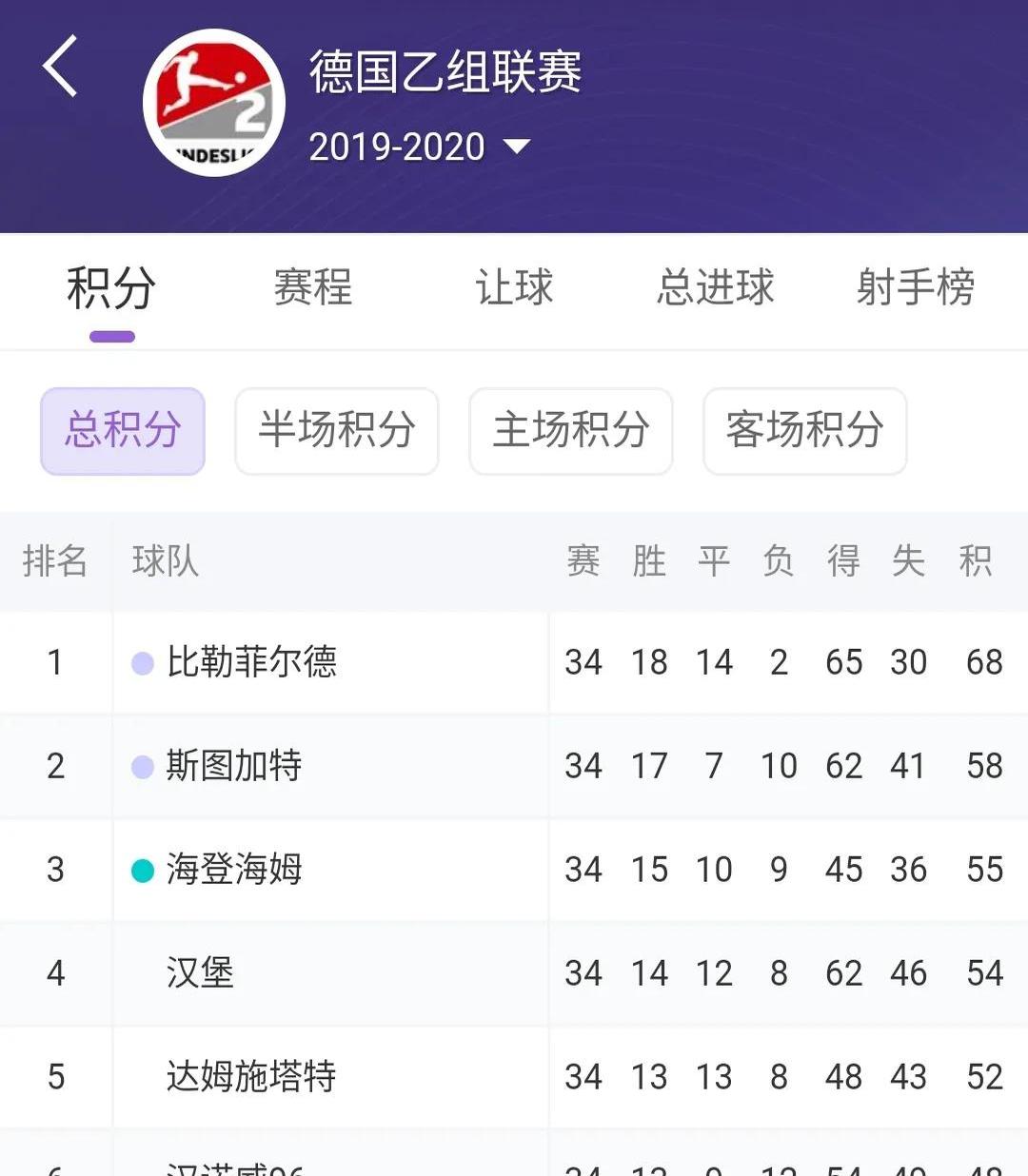Open the 射手榜 tab
The image size is (1028, 1176).
pos(916,288)
